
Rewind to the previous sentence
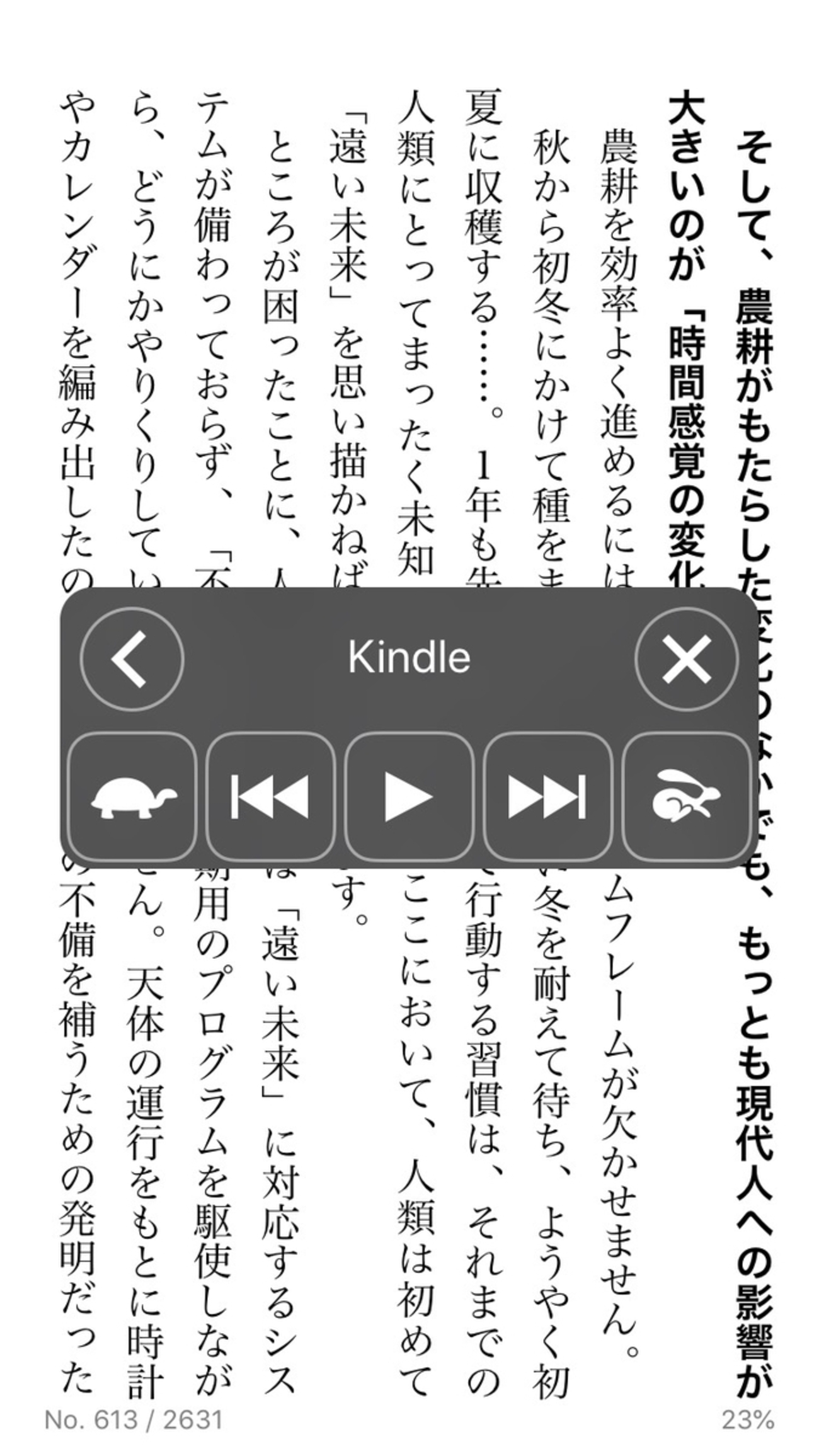click(270, 797)
